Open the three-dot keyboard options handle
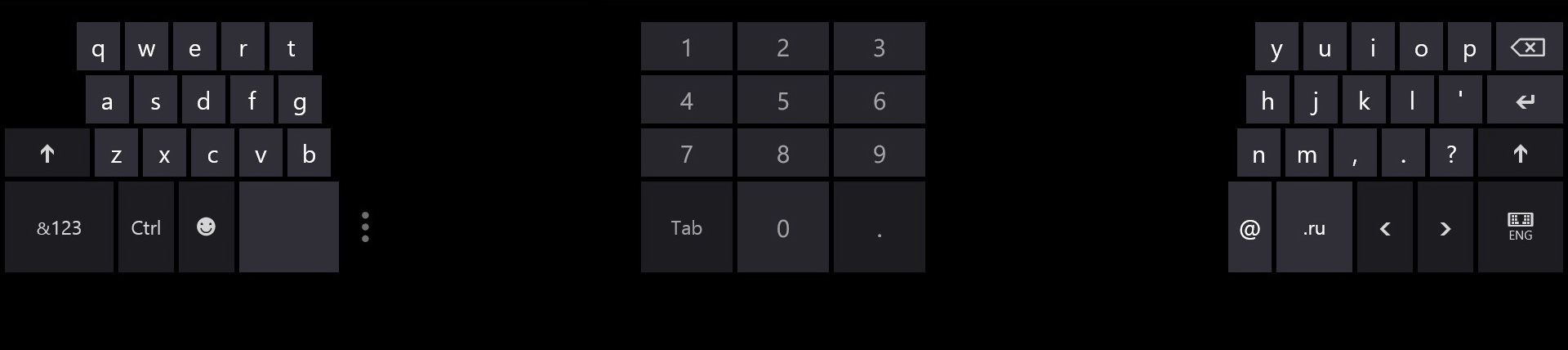 [365, 227]
